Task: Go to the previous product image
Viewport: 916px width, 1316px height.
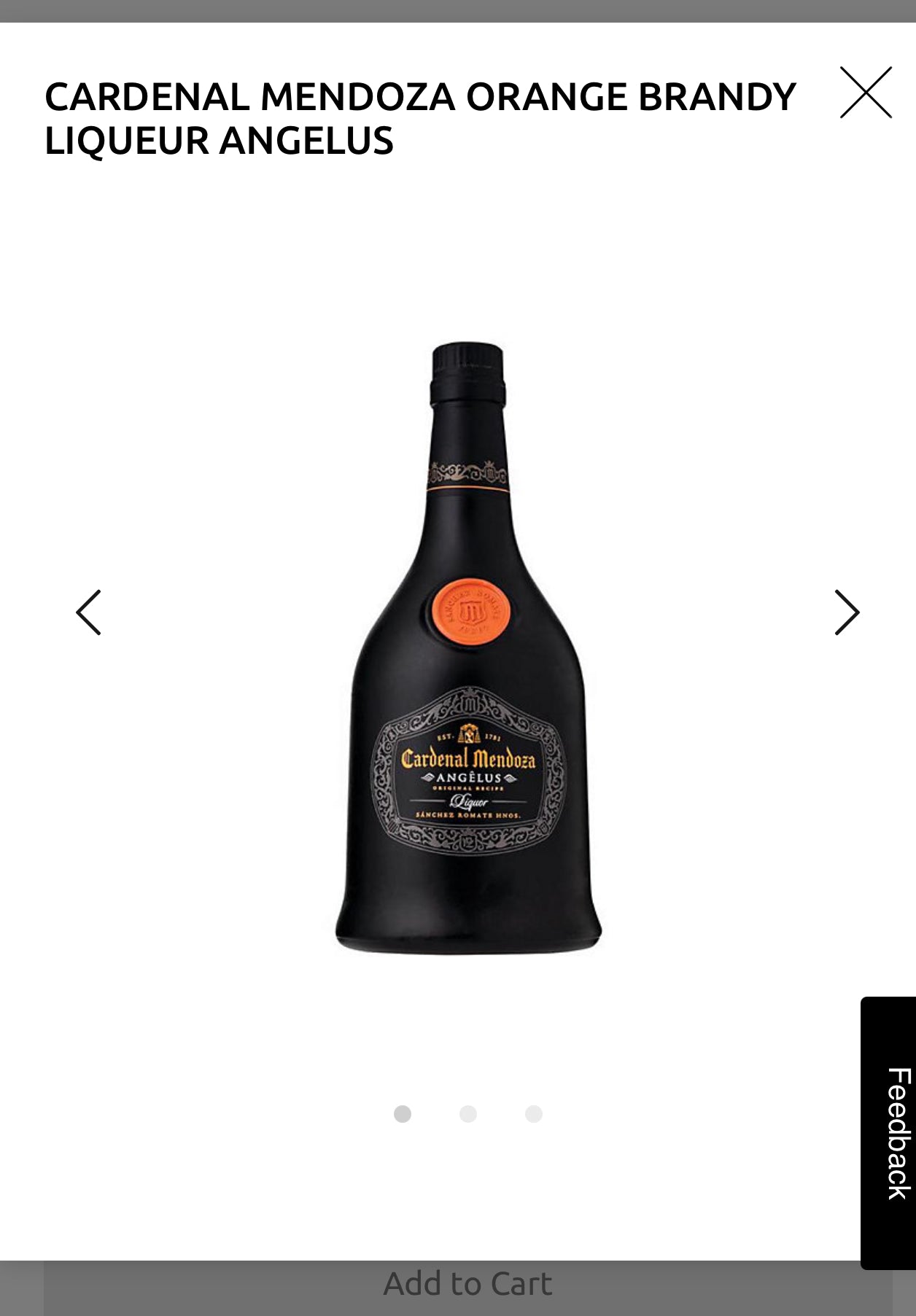Action: coord(89,612)
